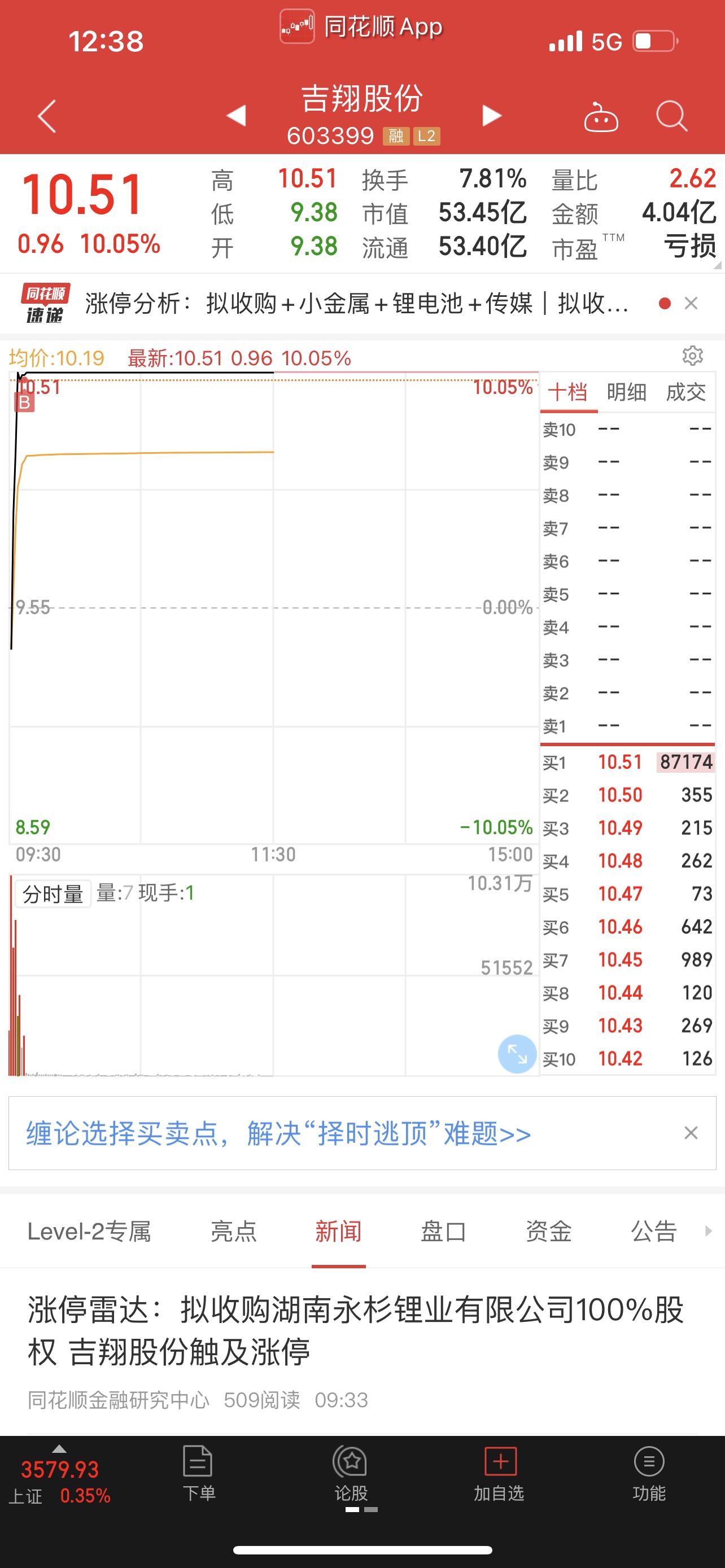This screenshot has height=1568, width=725.
Task: Switch to the previous stock
Action: [x=236, y=115]
